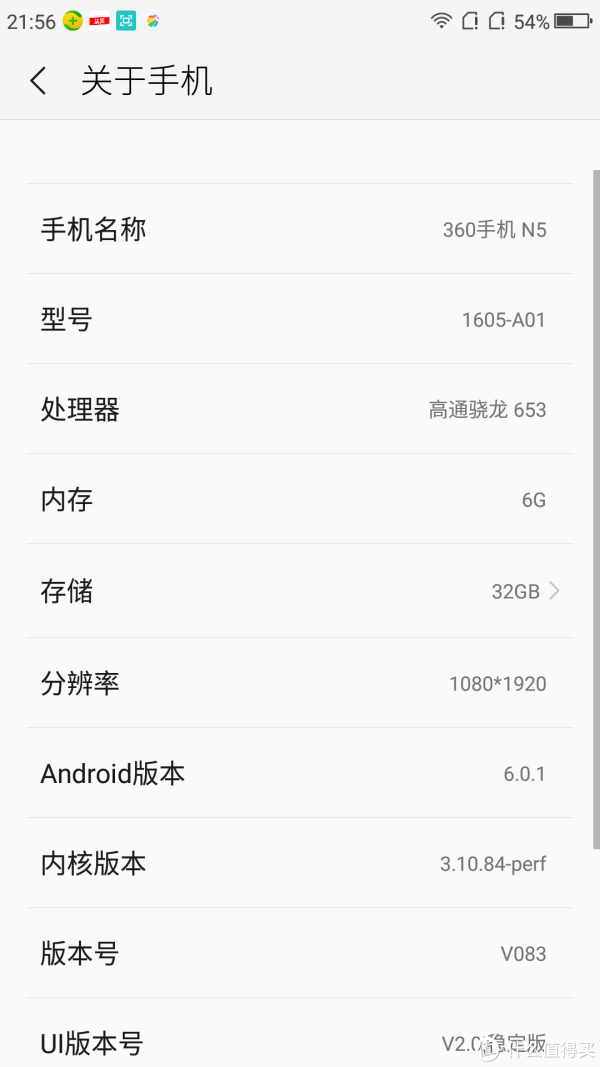Go back from 关于手机 page
The image size is (600, 1067).
coord(39,81)
